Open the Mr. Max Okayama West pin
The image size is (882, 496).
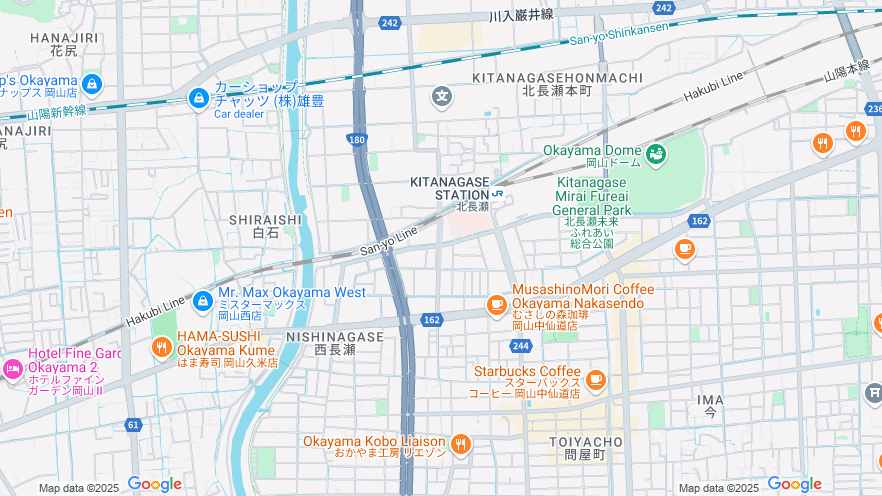203,299
